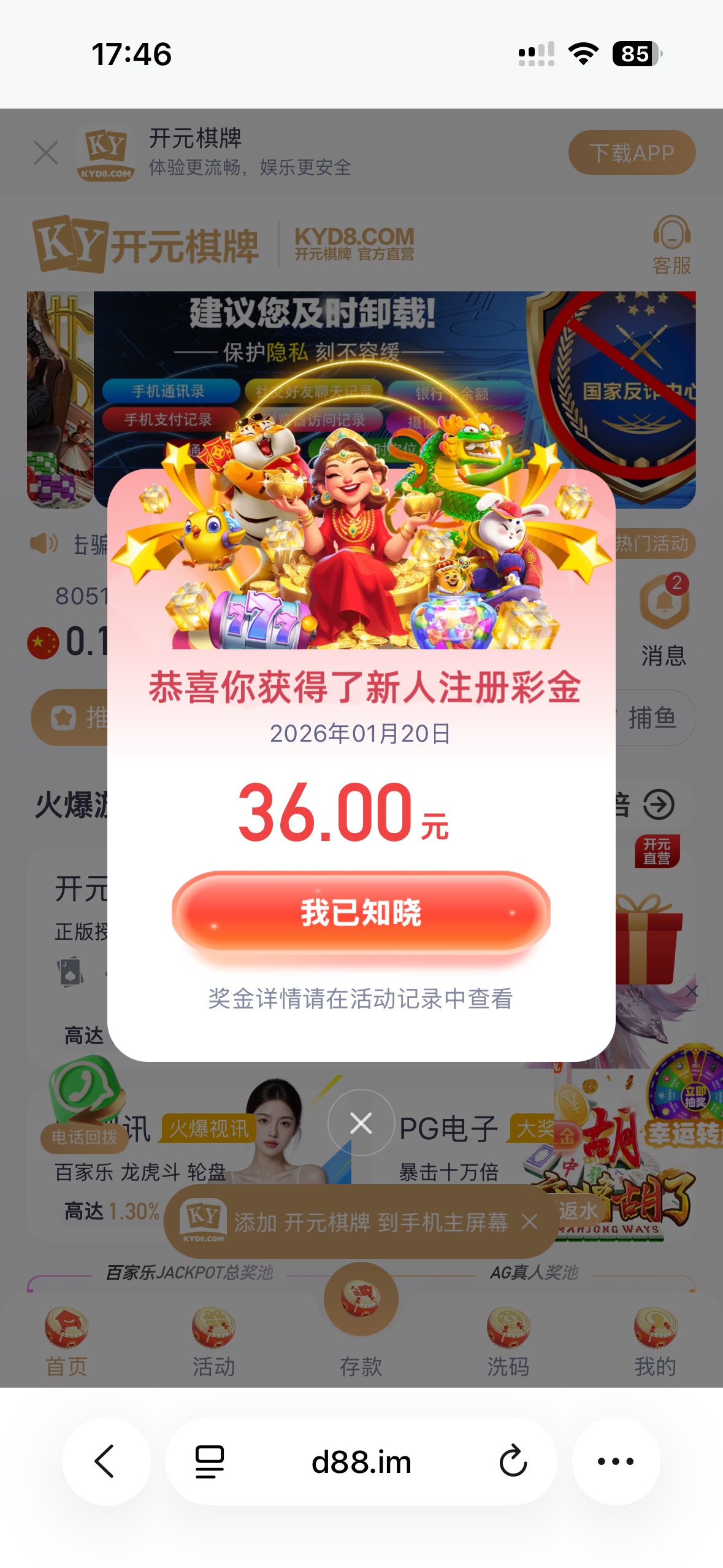Tap the 电话回拨 callback button
The width and height of the screenshot is (723, 1568).
[x=85, y=1137]
